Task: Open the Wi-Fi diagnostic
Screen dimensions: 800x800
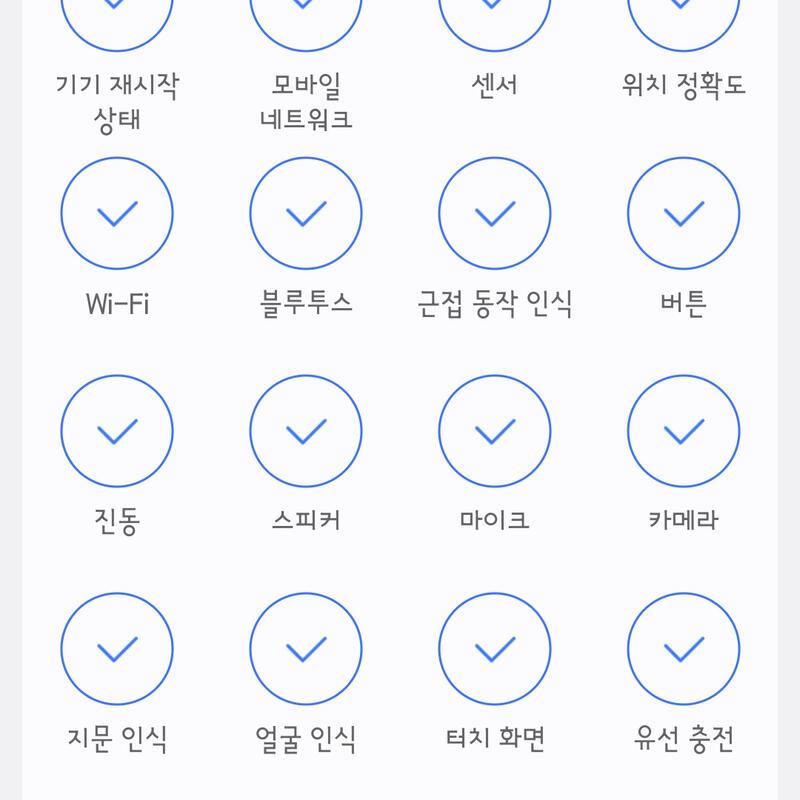Action: [117, 214]
